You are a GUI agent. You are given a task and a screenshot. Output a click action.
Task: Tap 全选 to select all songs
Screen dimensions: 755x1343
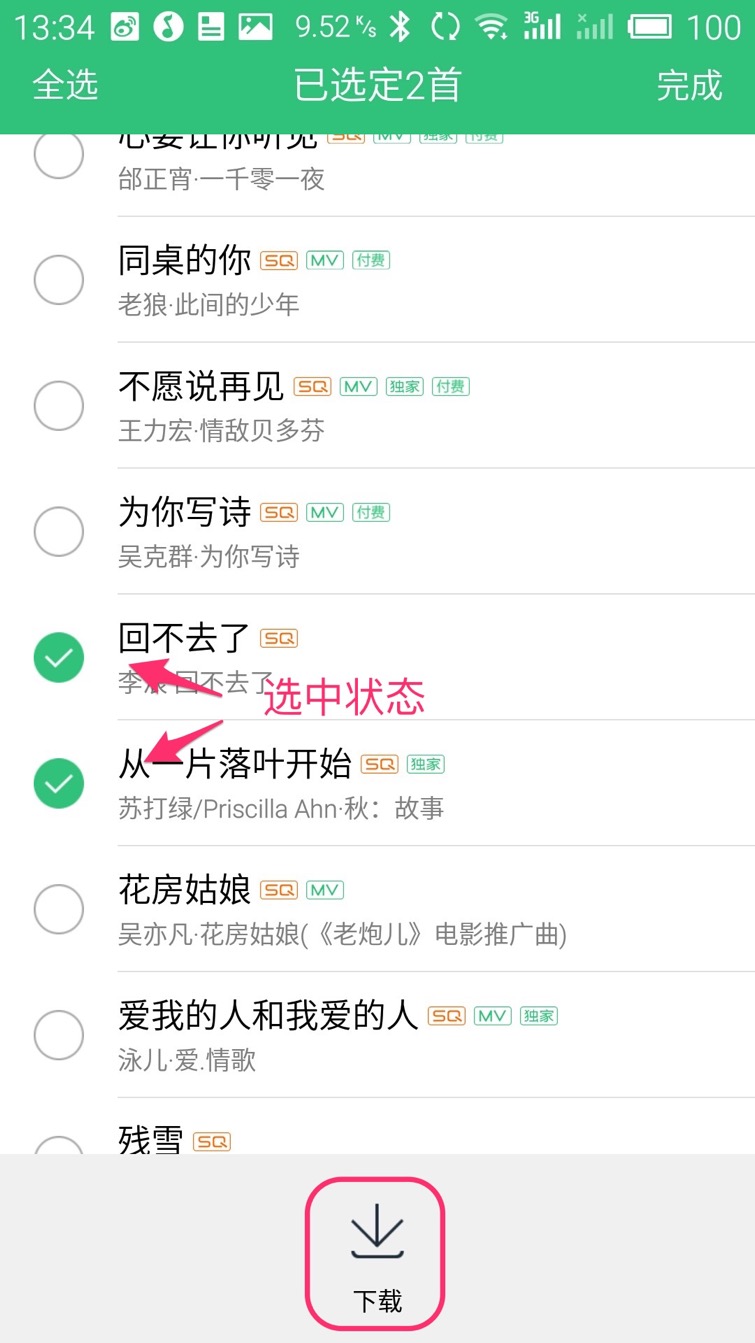click(x=65, y=86)
